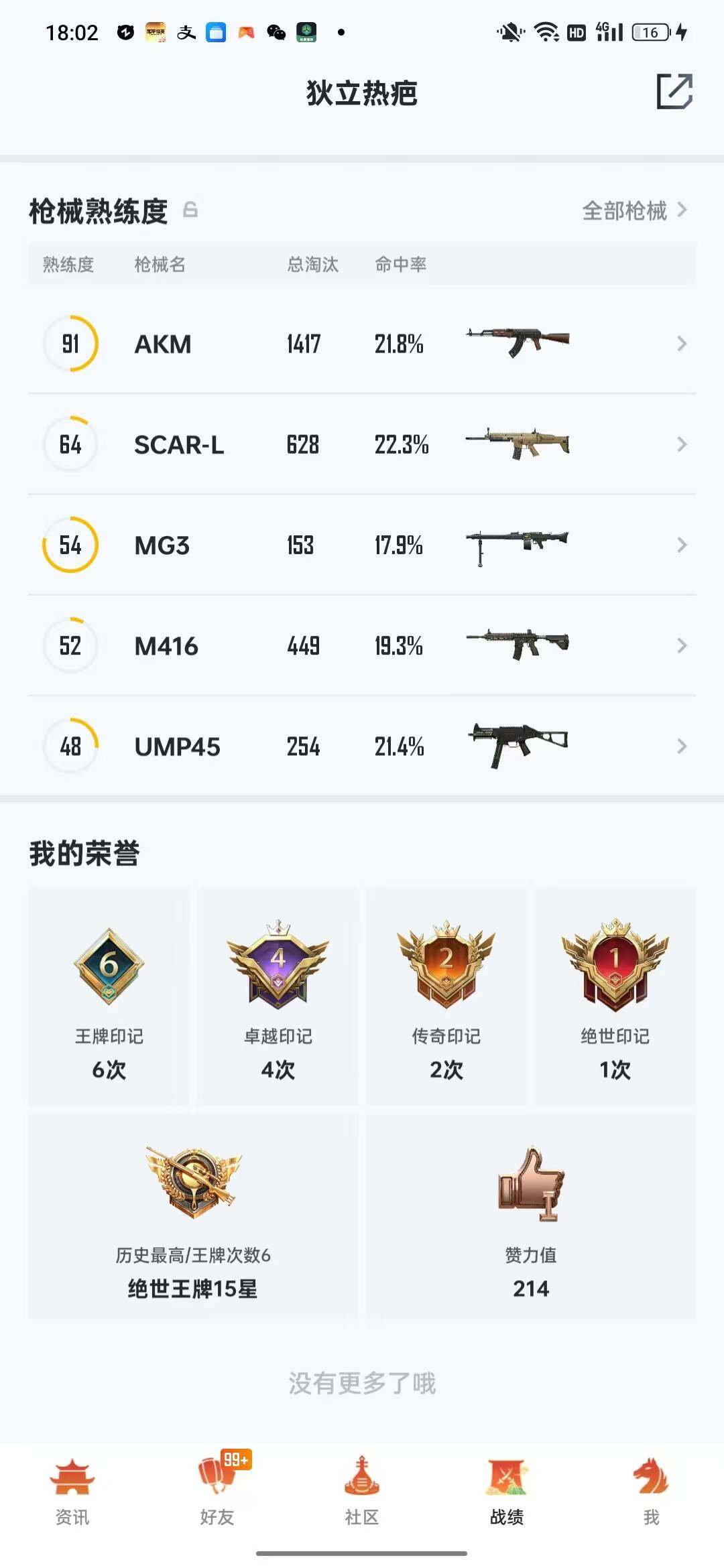724x1568 pixels.
Task: Expand the SCAR-L row details
Action: click(x=682, y=443)
